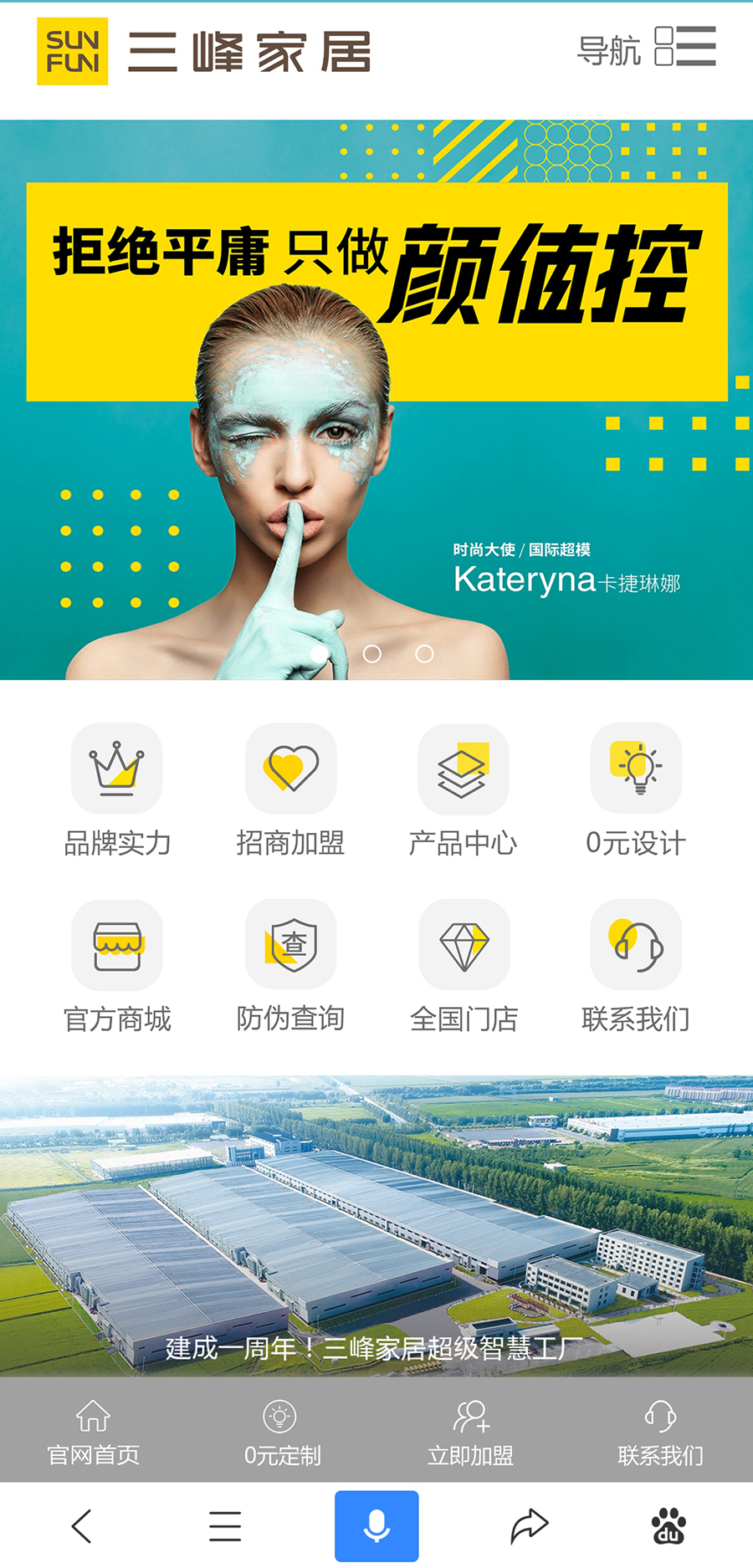Select 0元设计 option
Screen dimensions: 753x1568
636,790
